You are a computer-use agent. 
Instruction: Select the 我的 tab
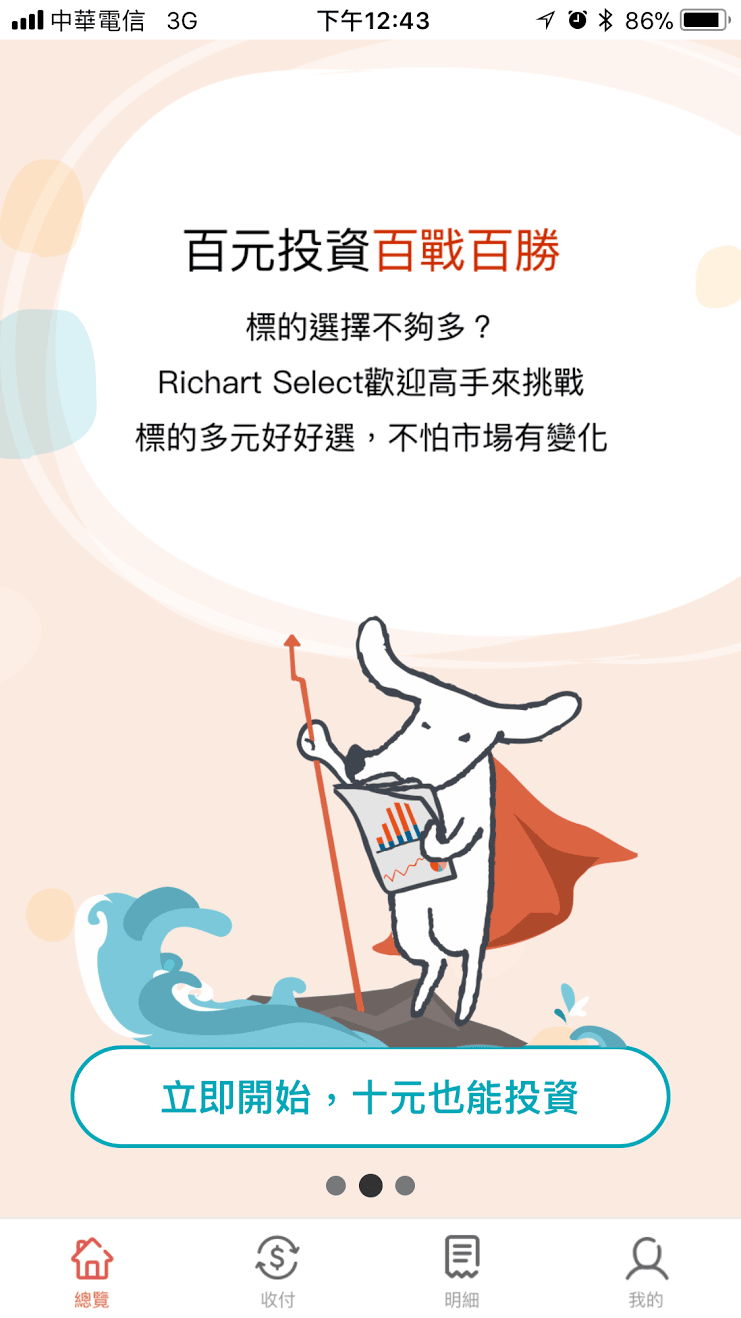click(x=646, y=1270)
